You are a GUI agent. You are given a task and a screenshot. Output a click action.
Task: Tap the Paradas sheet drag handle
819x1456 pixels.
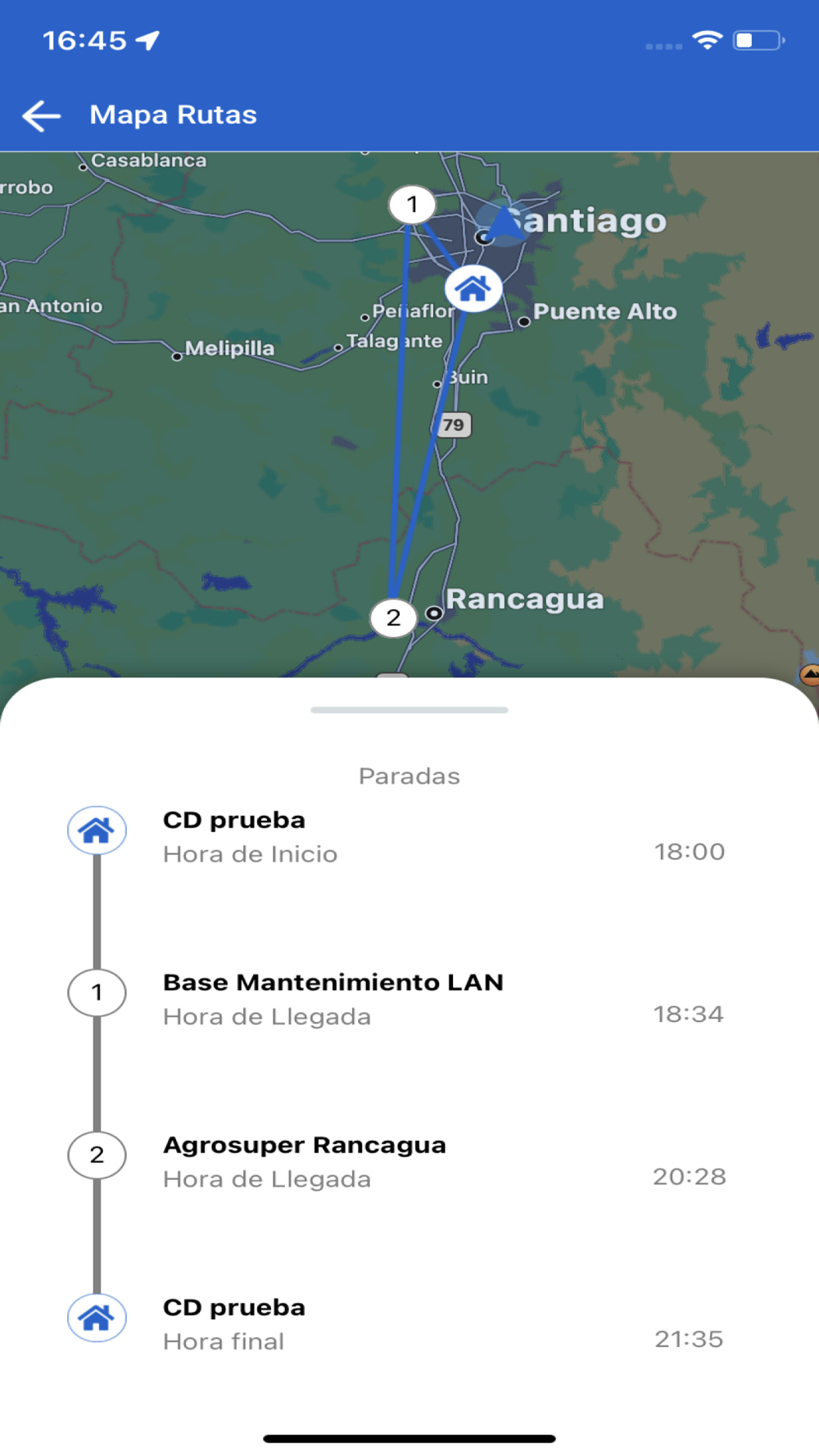(409, 710)
